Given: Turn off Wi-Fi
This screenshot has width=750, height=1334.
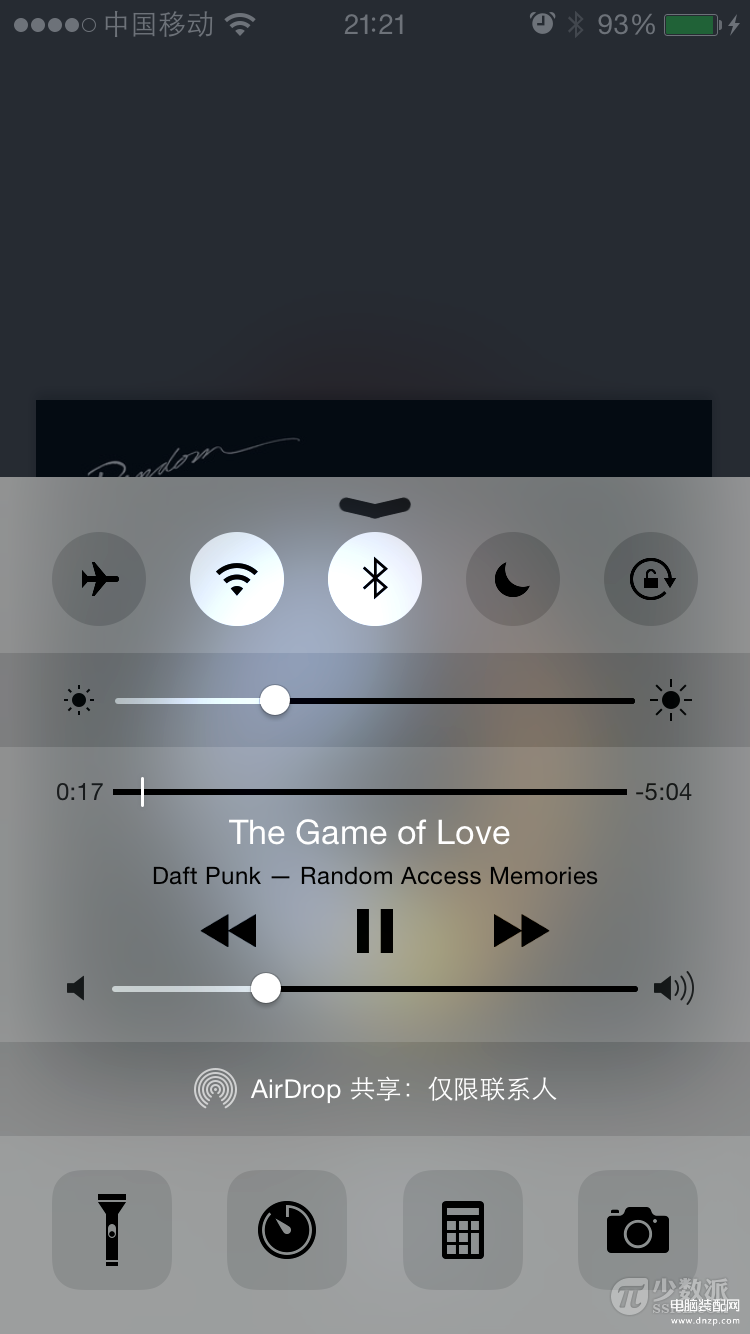Looking at the screenshot, I should tap(237, 579).
